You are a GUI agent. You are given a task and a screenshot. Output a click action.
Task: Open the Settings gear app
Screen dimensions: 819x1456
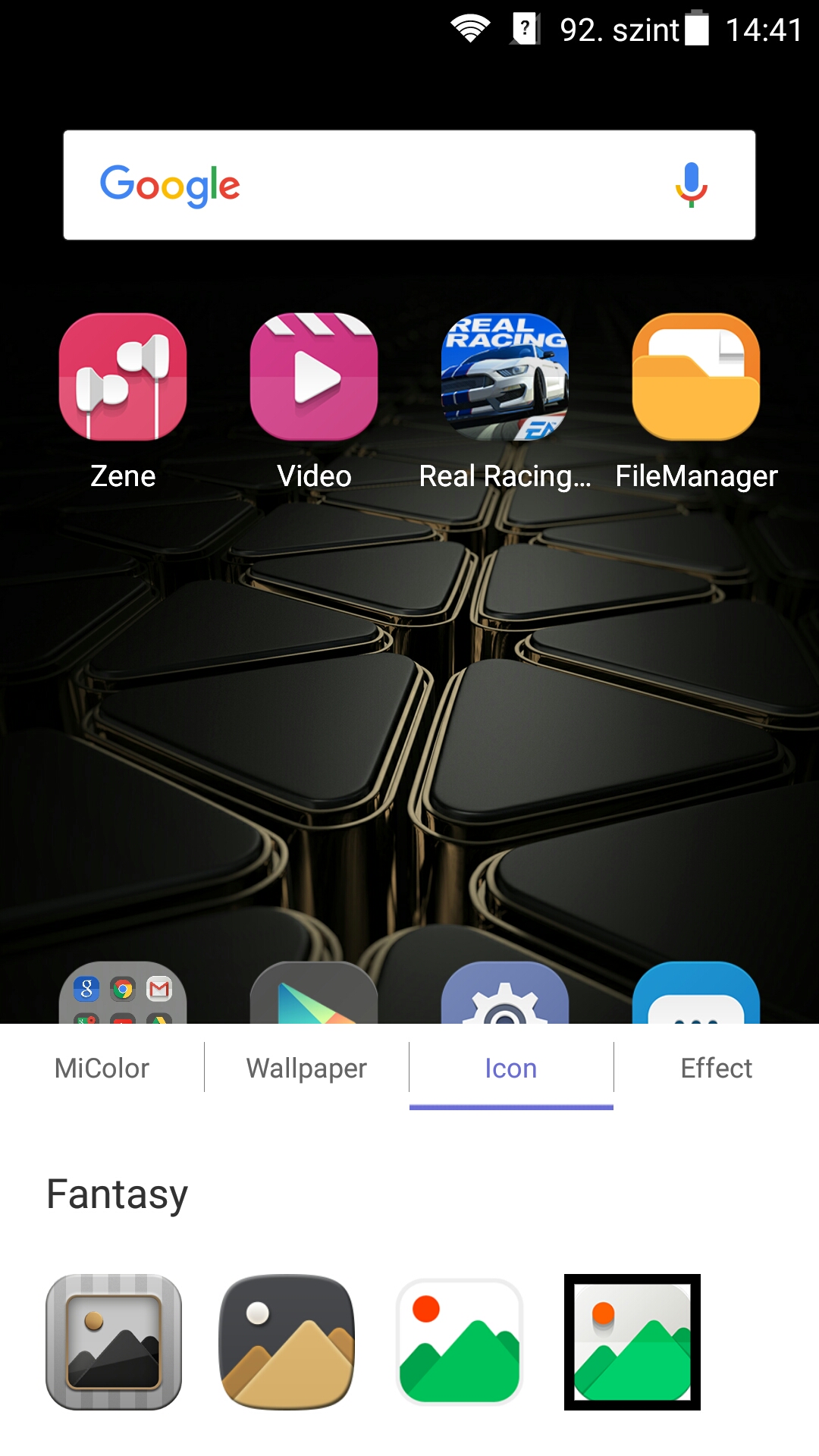[x=505, y=993]
